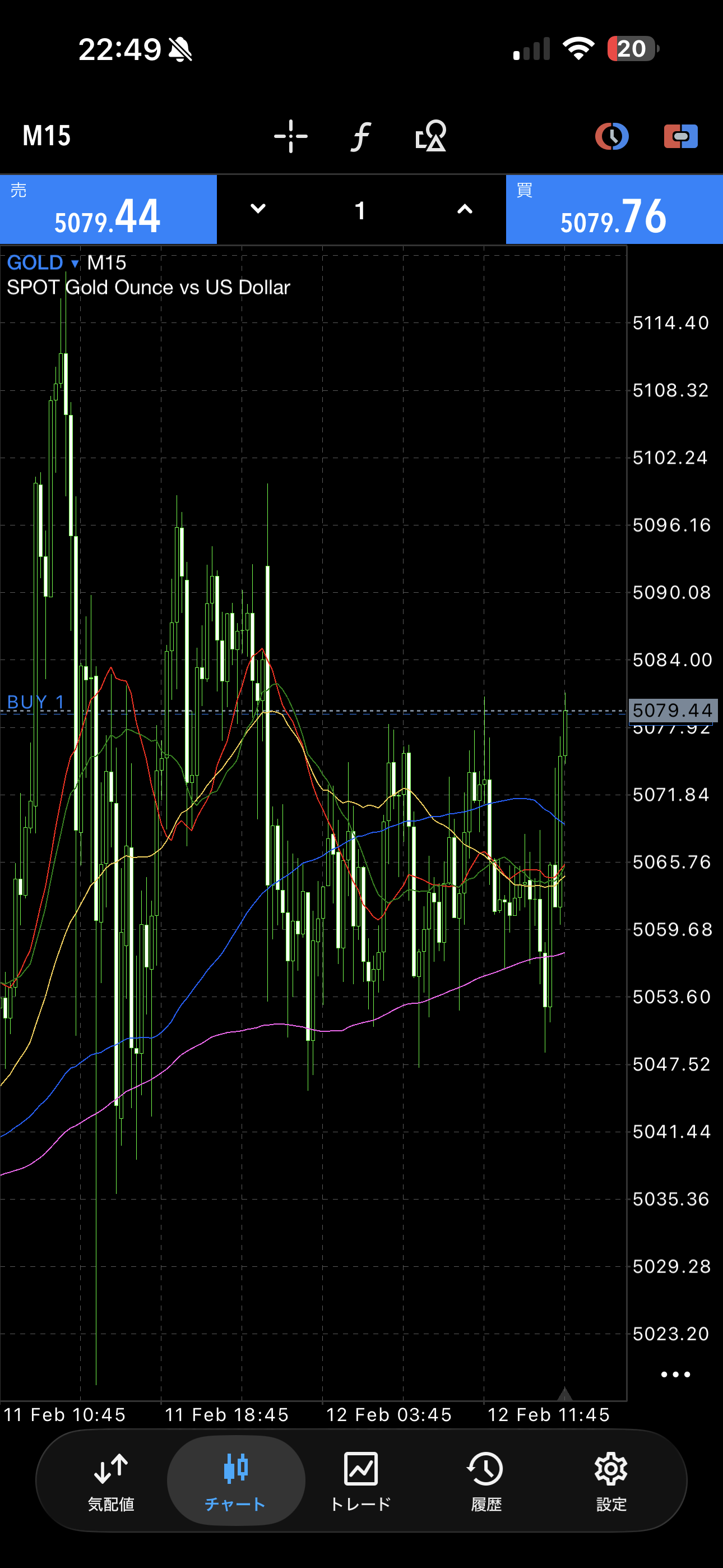Open the M15 timeframe selector

click(x=47, y=136)
